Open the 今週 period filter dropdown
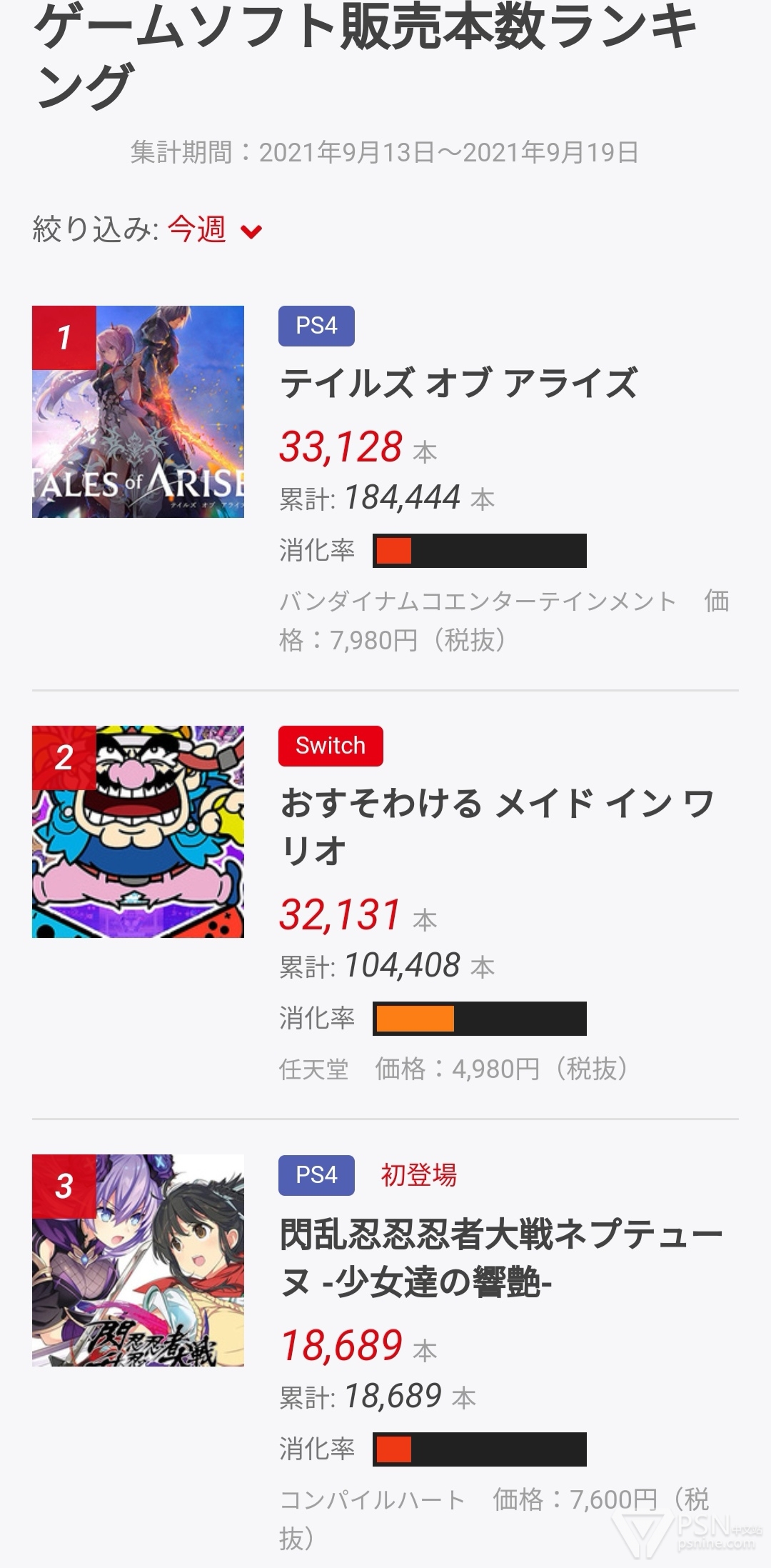Screen dimensions: 771x1568 point(214,230)
